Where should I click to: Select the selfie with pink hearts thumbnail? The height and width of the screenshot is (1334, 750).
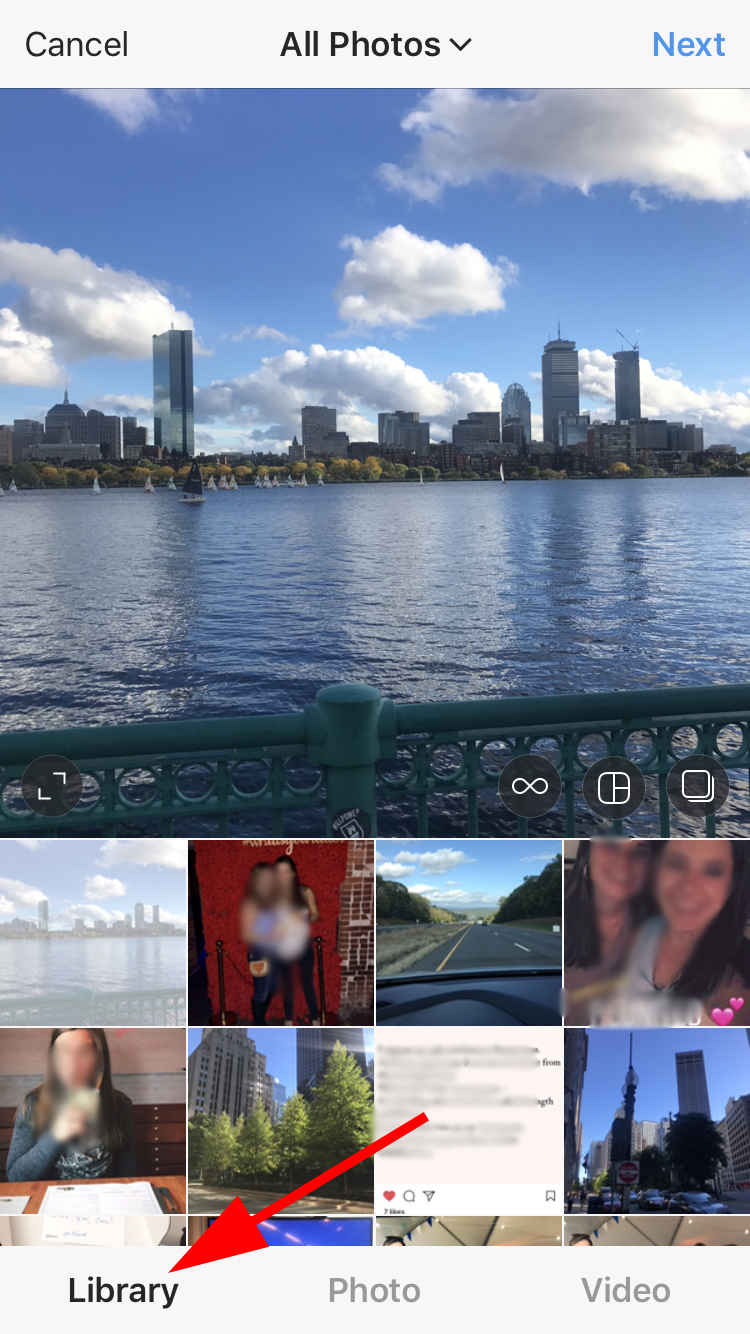click(x=657, y=932)
